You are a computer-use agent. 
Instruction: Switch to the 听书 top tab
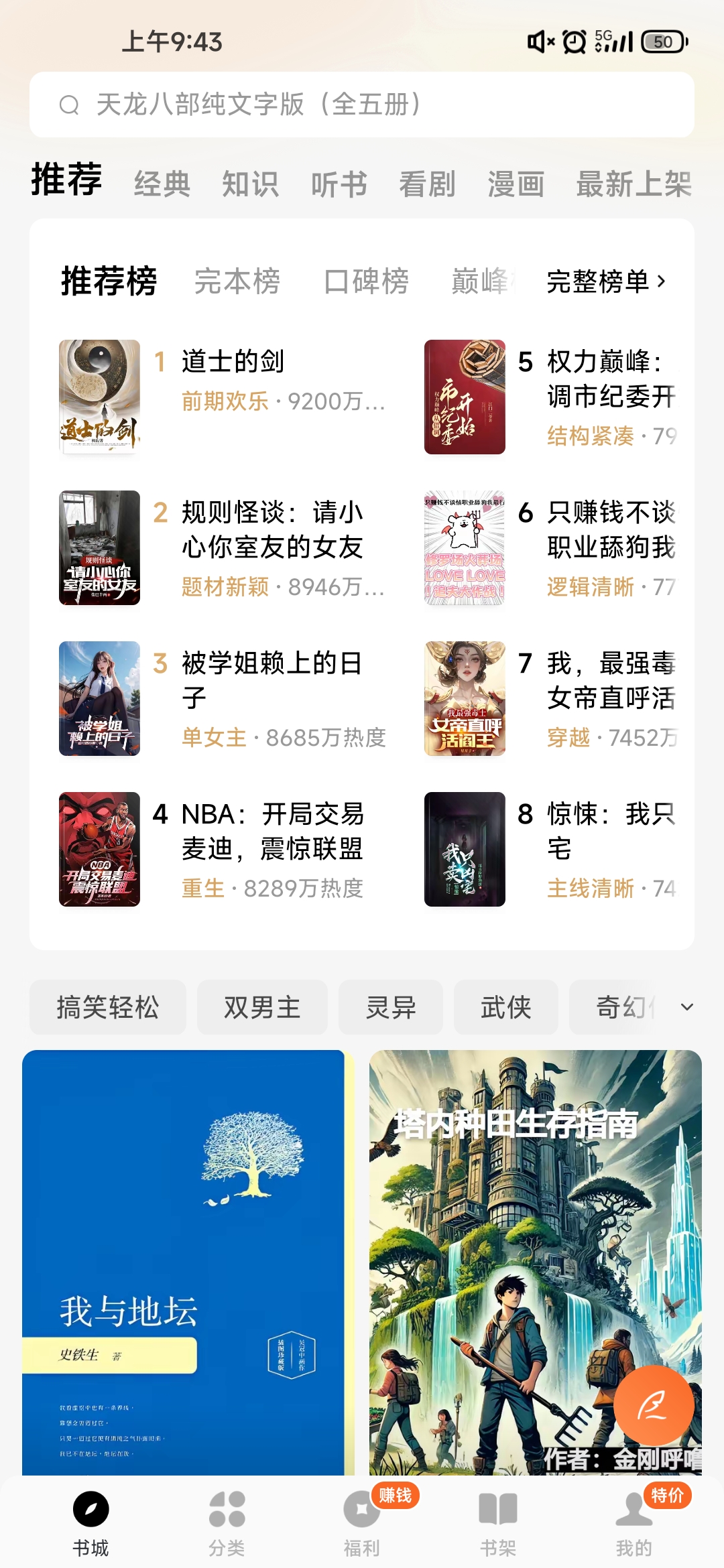pyautogui.click(x=339, y=184)
